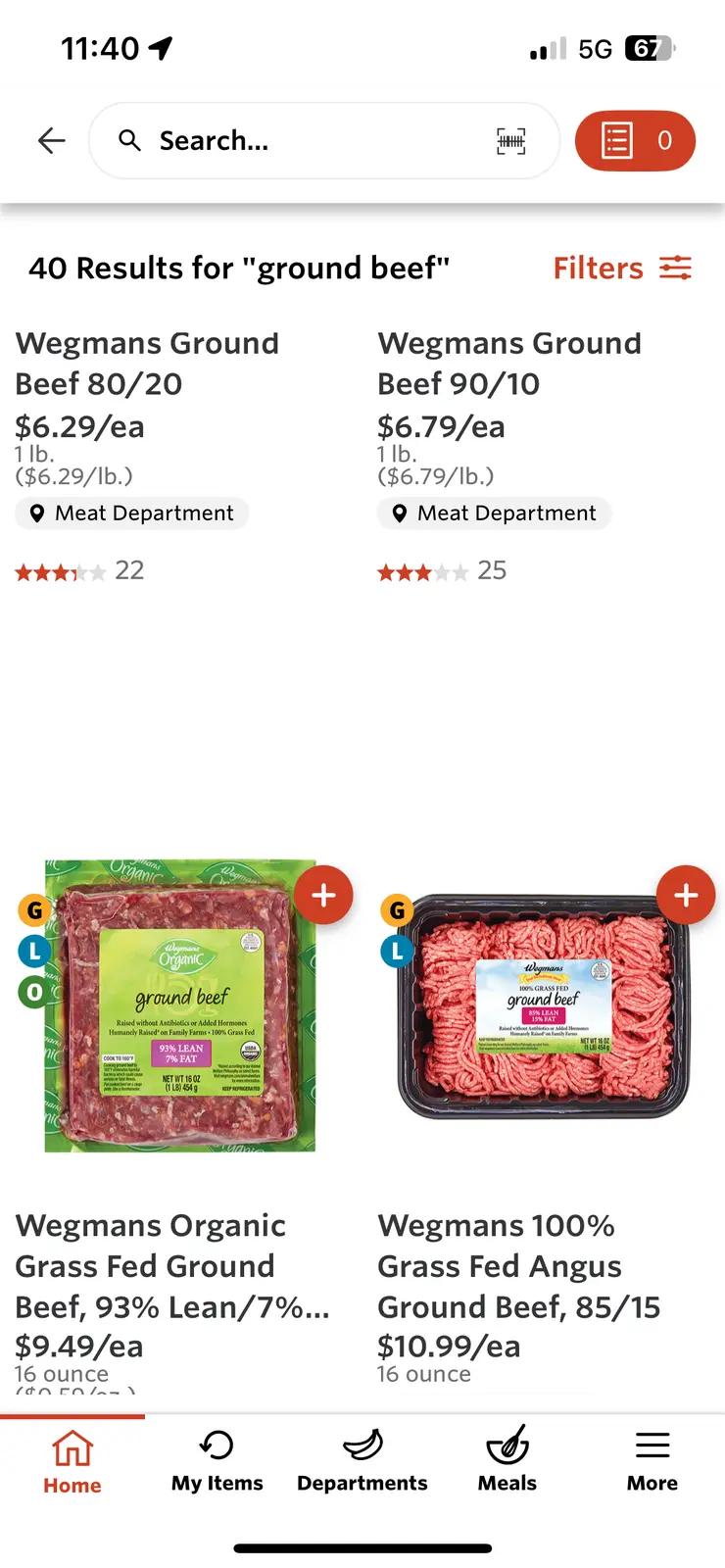Viewport: 725px width, 1568px height.
Task: Open the barcode scanner
Action: [510, 141]
